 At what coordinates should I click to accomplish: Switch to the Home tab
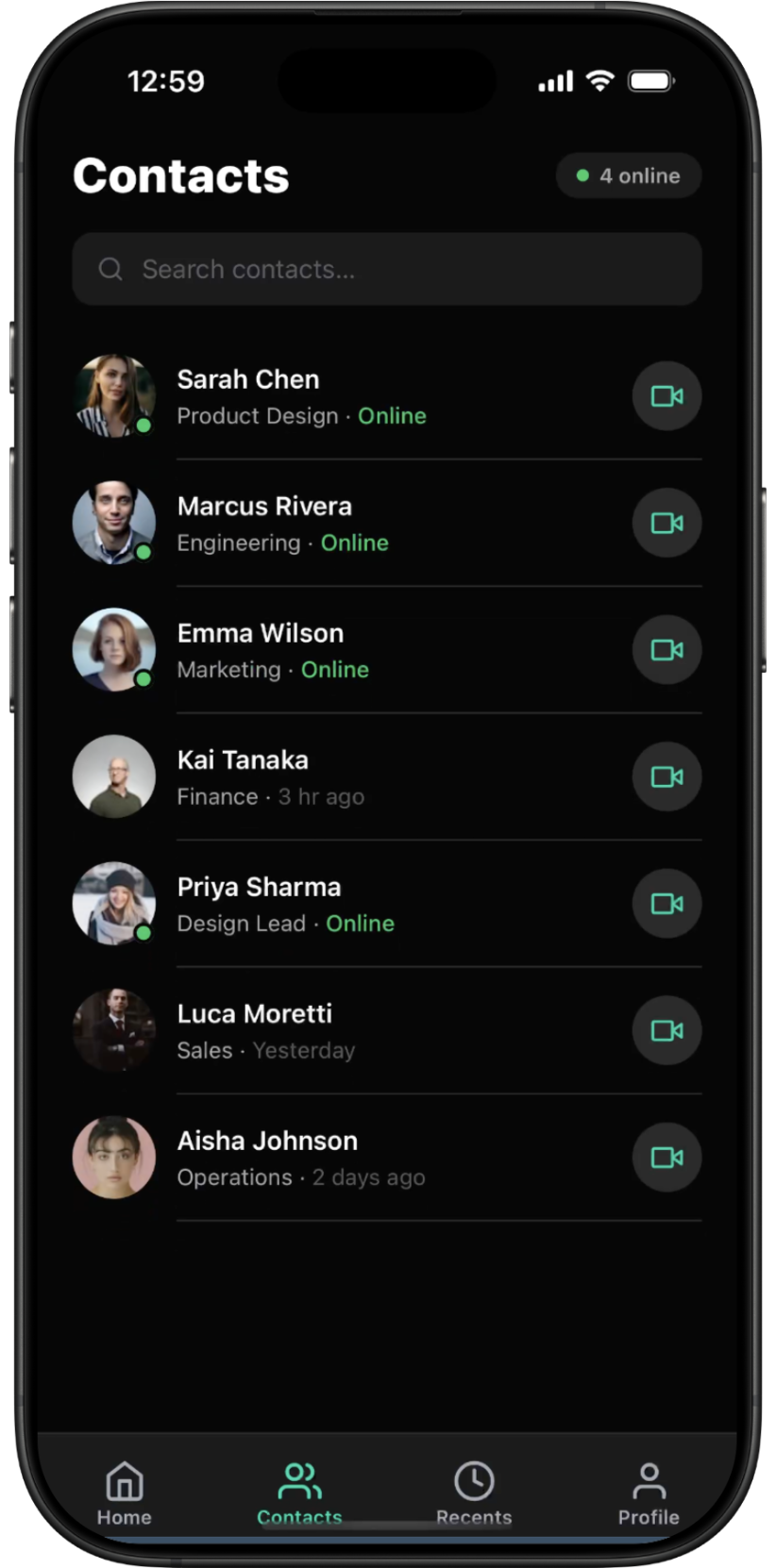[x=125, y=1493]
